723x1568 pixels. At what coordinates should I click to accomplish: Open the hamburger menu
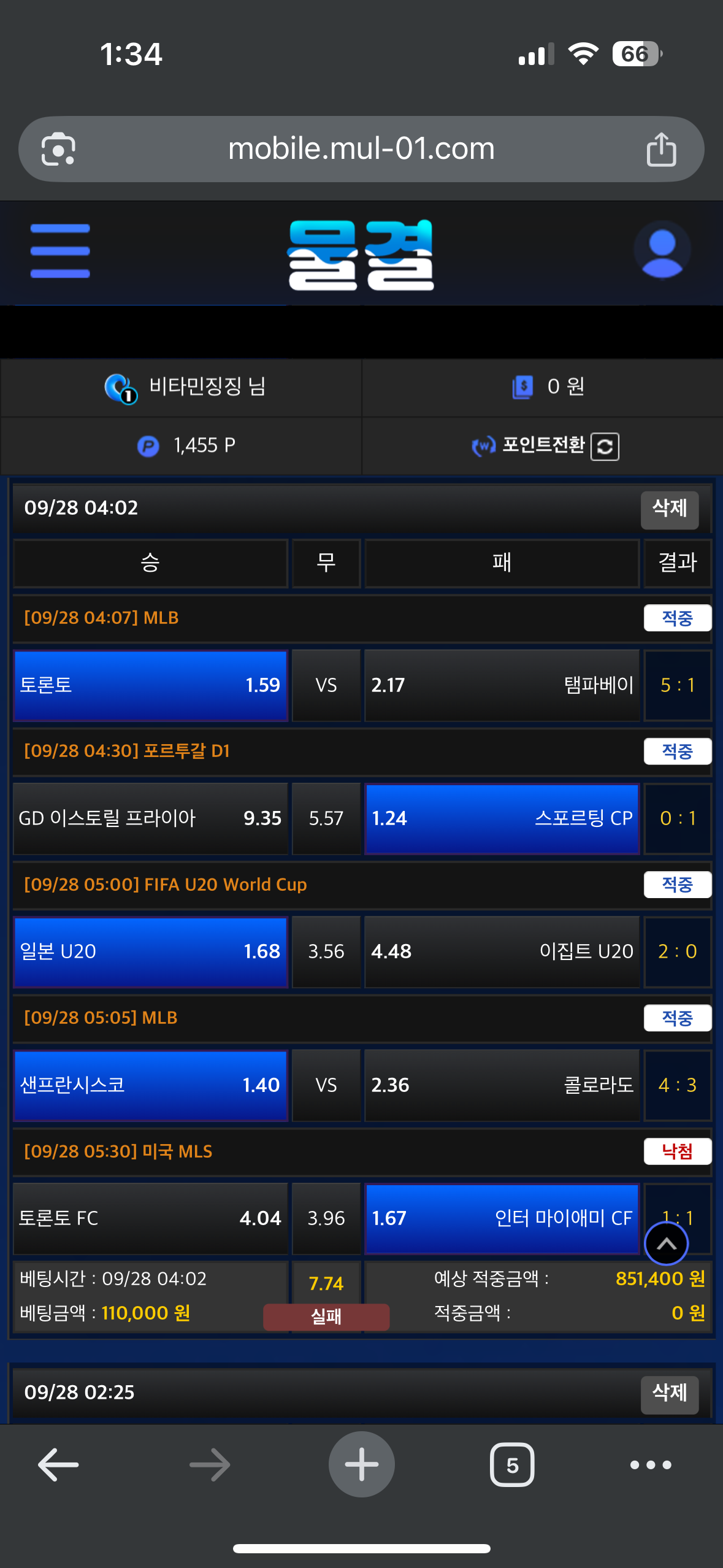pyautogui.click(x=60, y=251)
